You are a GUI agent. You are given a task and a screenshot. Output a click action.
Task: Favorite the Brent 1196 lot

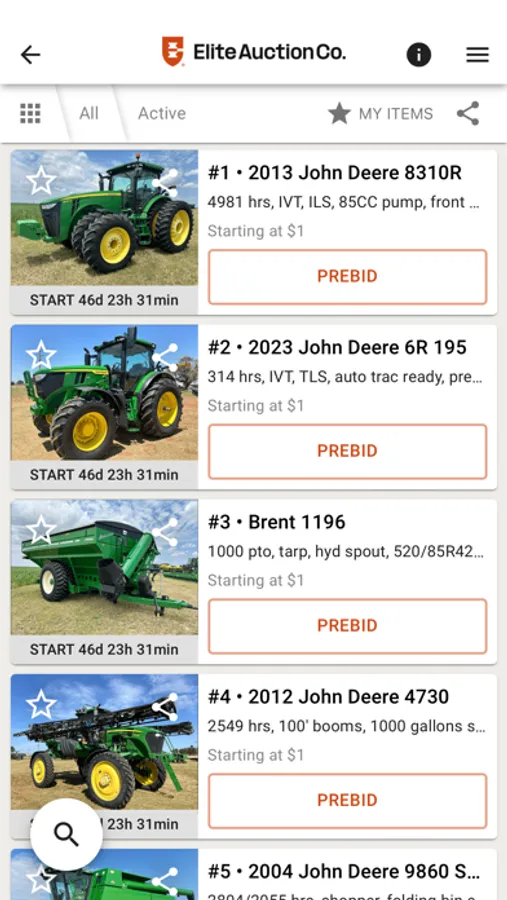coord(41,530)
